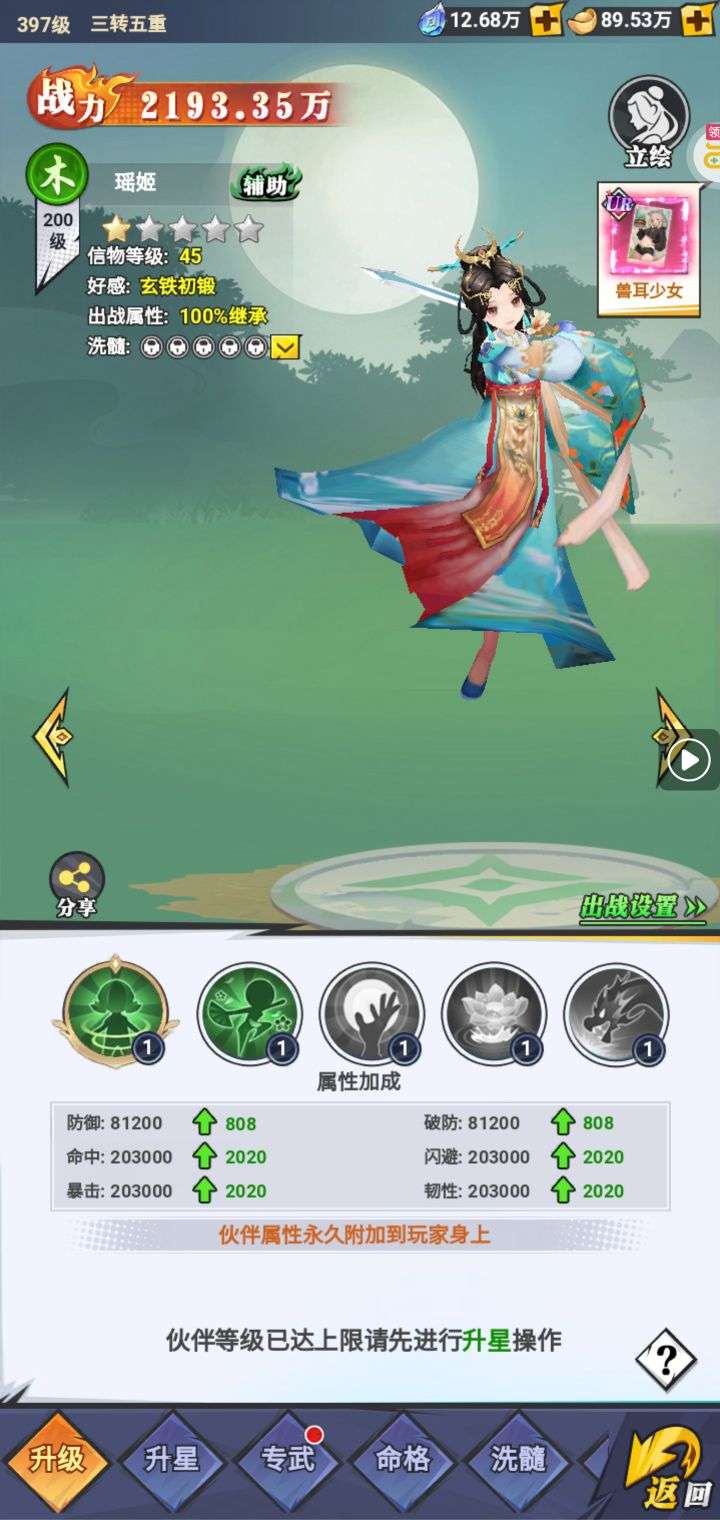Viewport: 720px width, 1520px height.
Task: Switch to the 升星 tab
Action: (x=172, y=1460)
